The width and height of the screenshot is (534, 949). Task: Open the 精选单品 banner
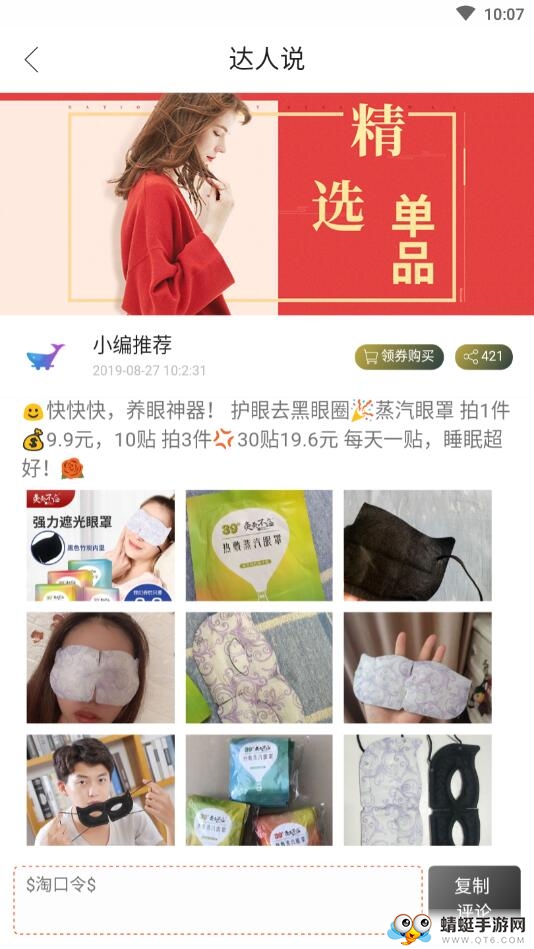click(267, 204)
